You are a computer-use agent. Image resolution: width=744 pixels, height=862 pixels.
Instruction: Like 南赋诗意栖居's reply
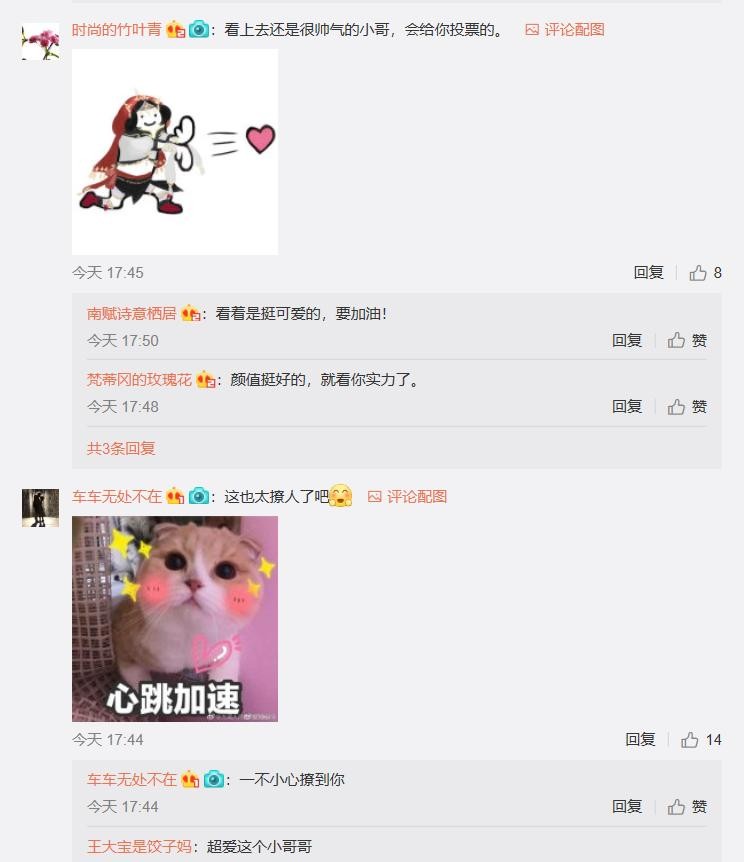[688, 341]
